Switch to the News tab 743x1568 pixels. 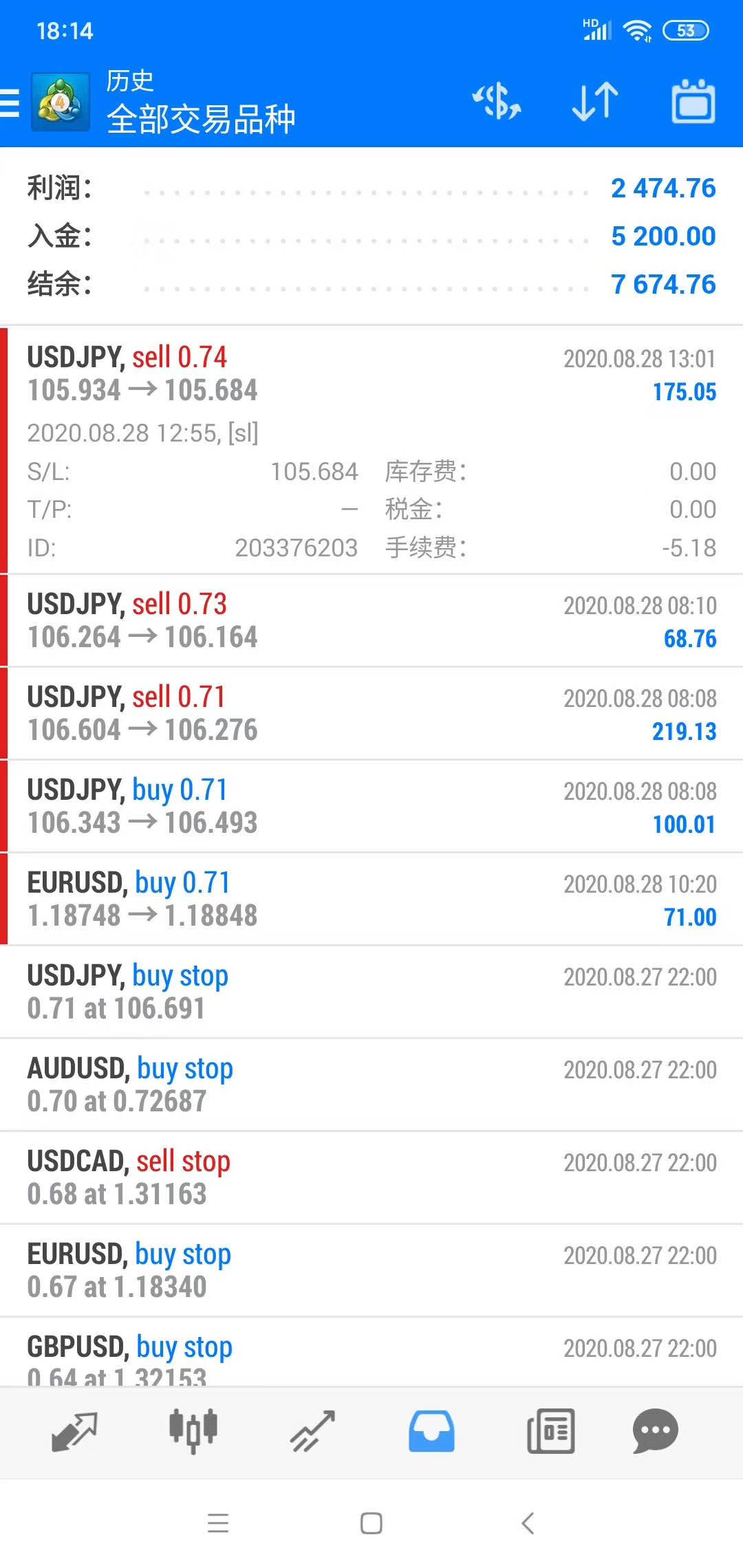click(550, 1432)
